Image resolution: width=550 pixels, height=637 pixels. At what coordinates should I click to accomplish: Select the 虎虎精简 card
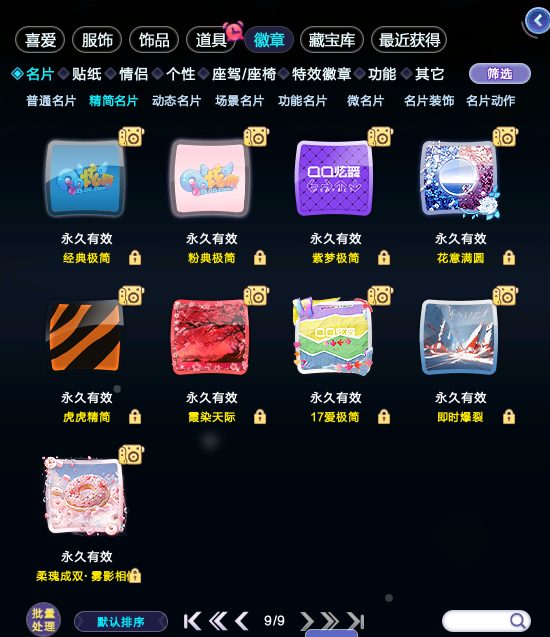tap(84, 337)
